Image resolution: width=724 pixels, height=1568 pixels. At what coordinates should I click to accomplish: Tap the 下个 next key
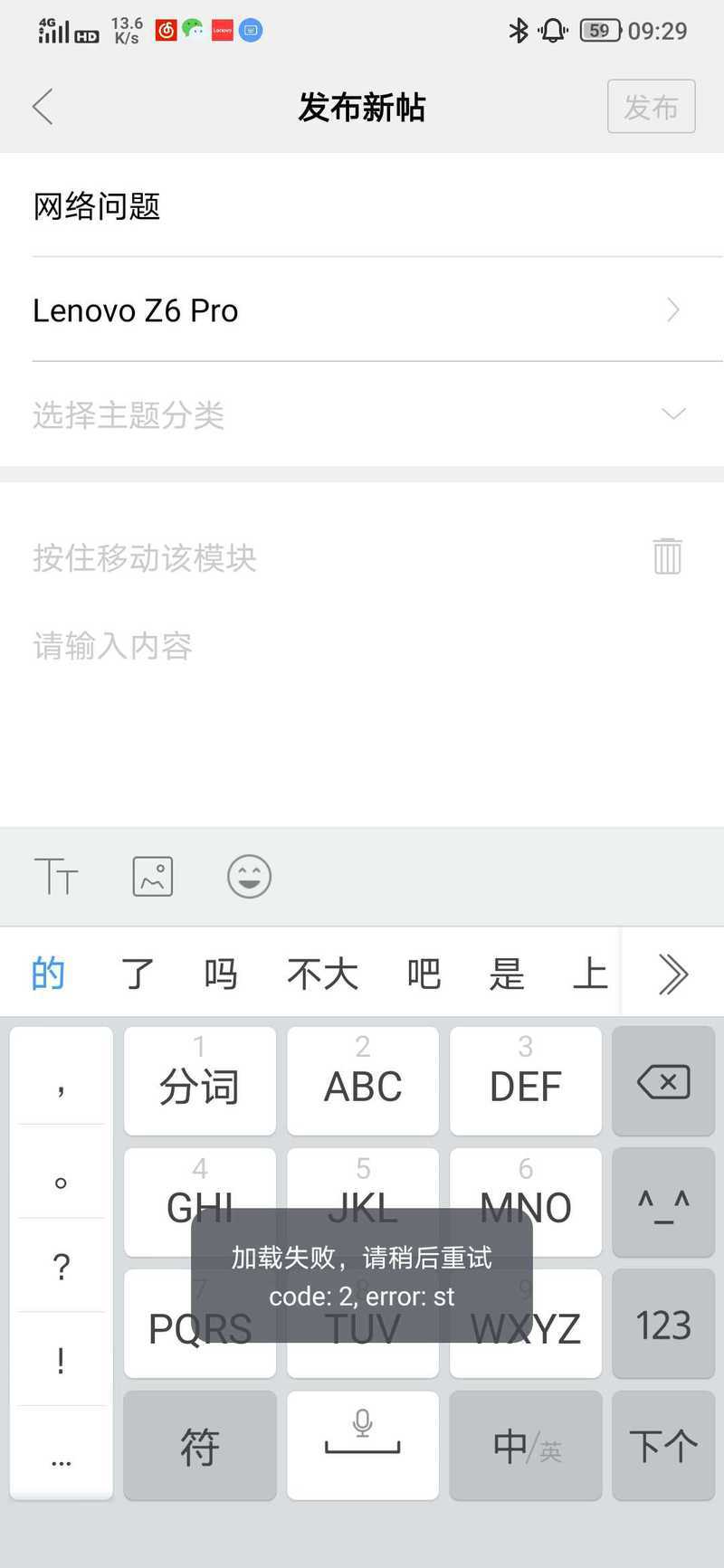[x=663, y=1445]
